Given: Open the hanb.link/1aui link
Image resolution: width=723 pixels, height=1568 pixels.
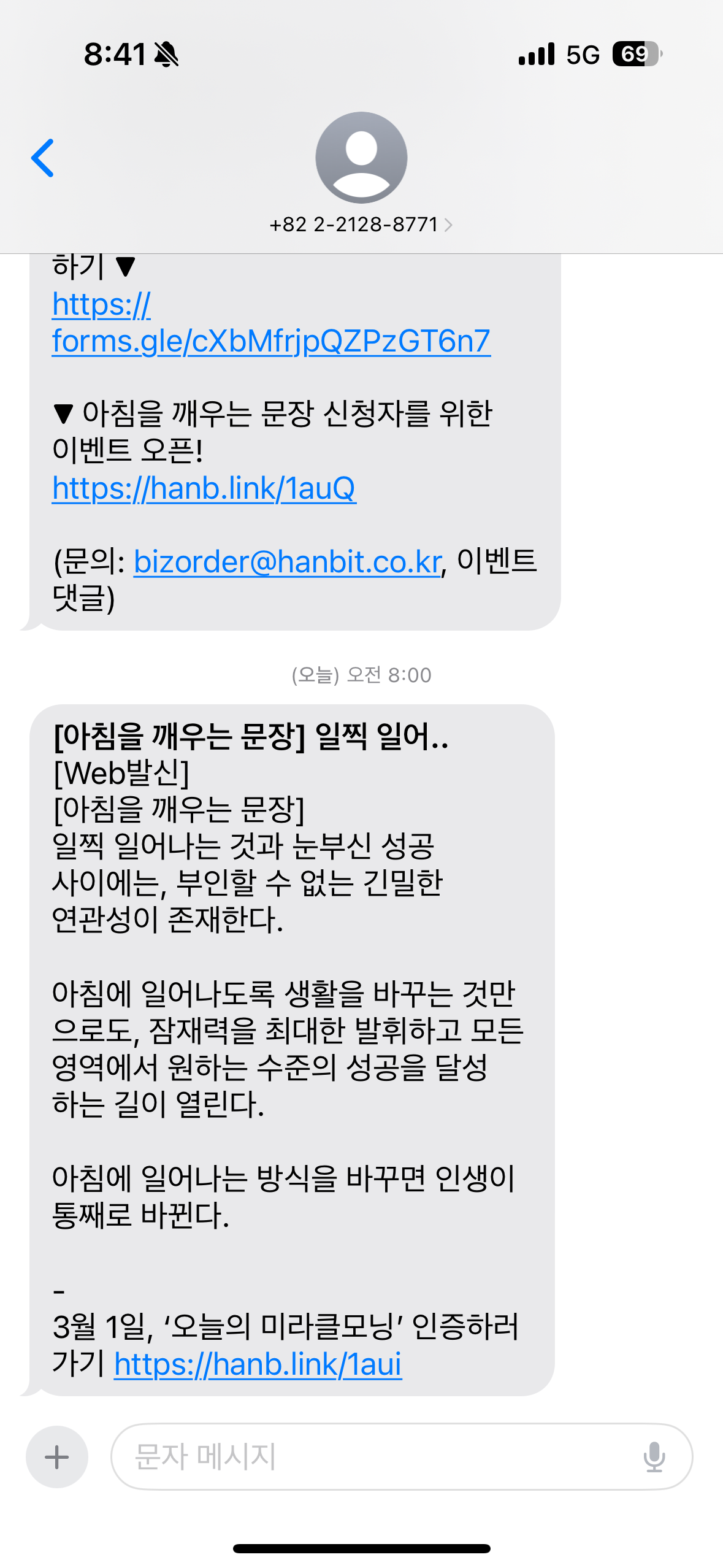Looking at the screenshot, I should (258, 1364).
